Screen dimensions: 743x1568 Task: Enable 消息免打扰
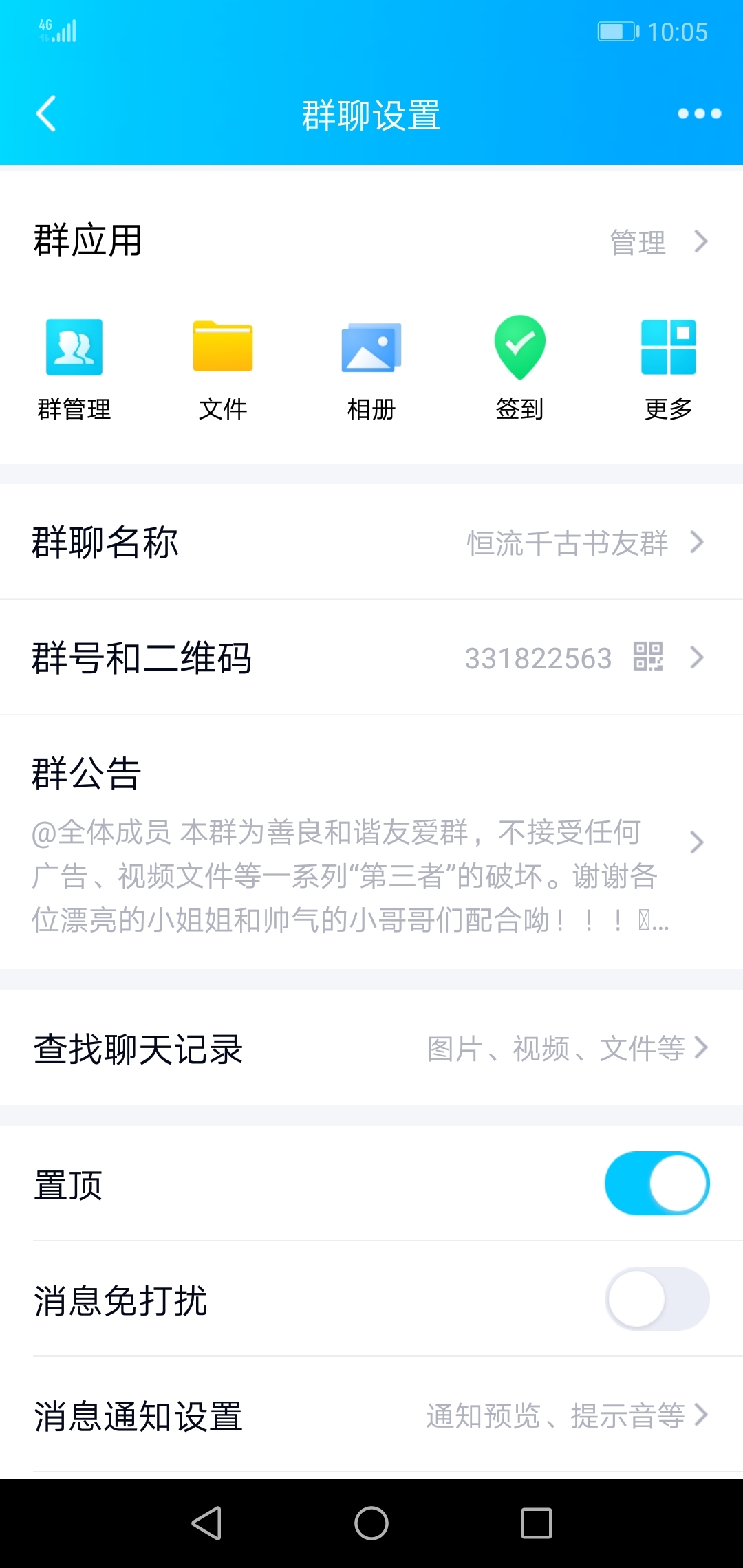click(657, 1298)
